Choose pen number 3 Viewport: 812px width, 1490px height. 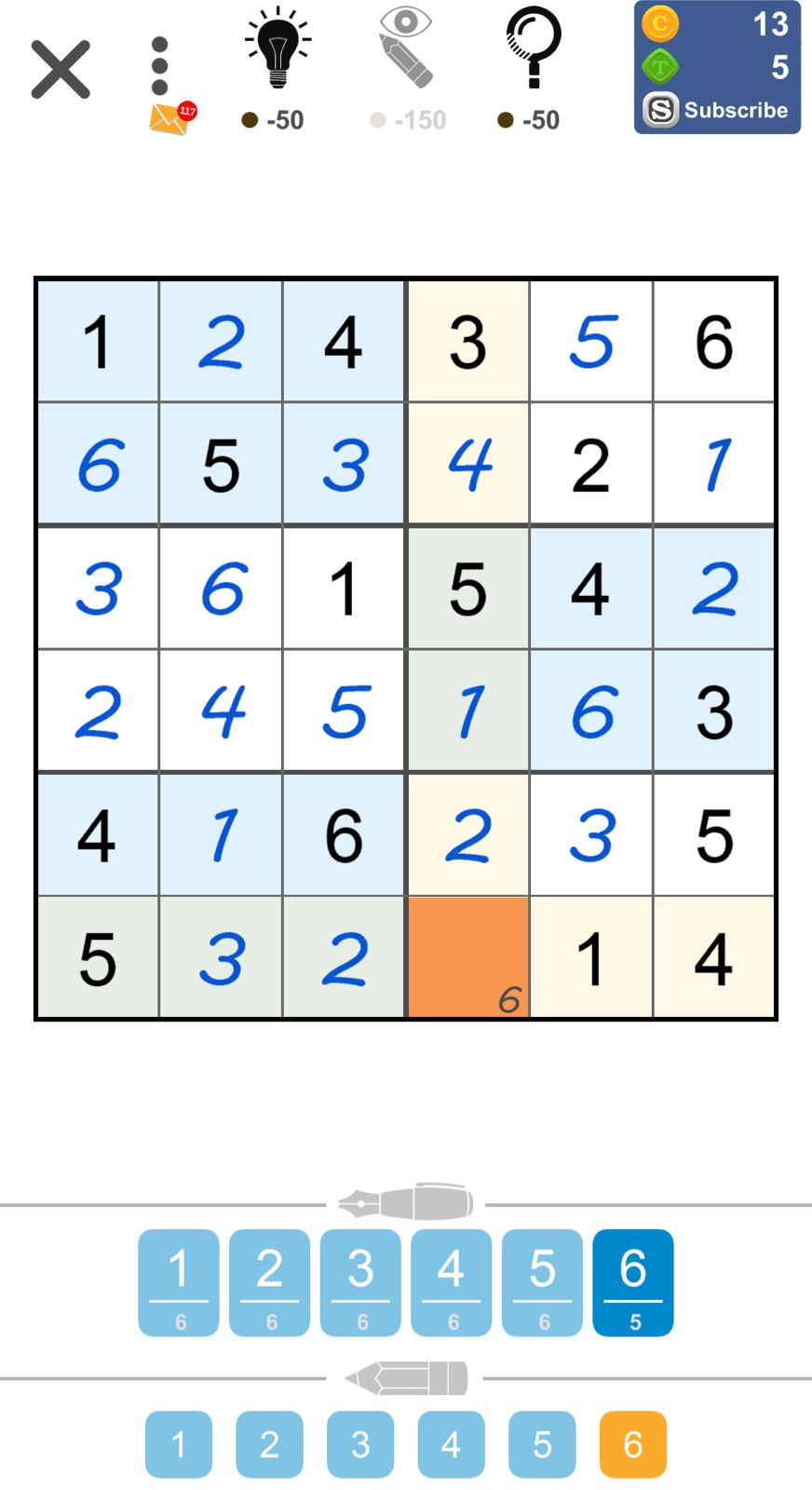coord(360,1282)
